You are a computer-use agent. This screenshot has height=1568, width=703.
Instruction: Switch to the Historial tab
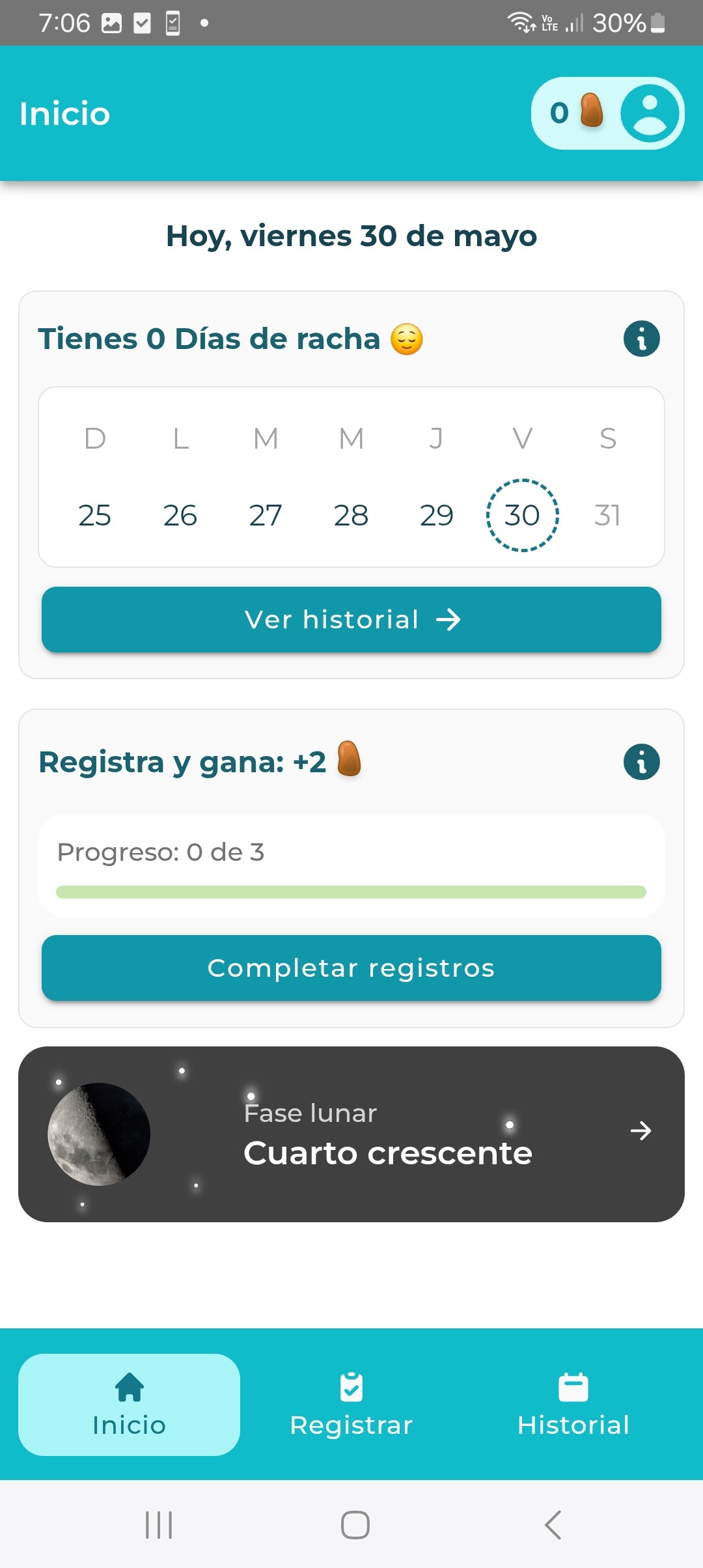pos(573,1405)
